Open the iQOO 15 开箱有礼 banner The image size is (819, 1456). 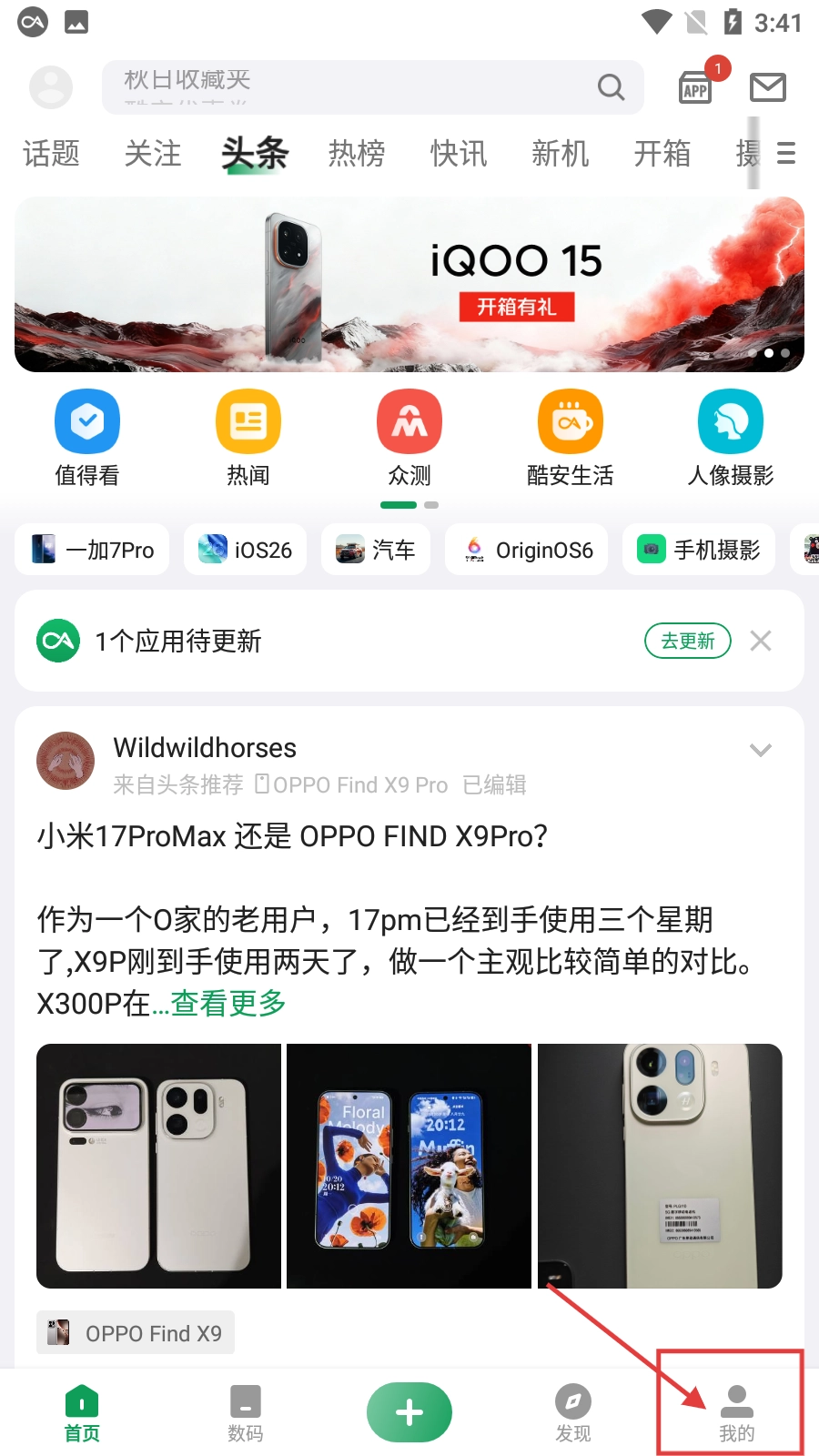tap(409, 284)
